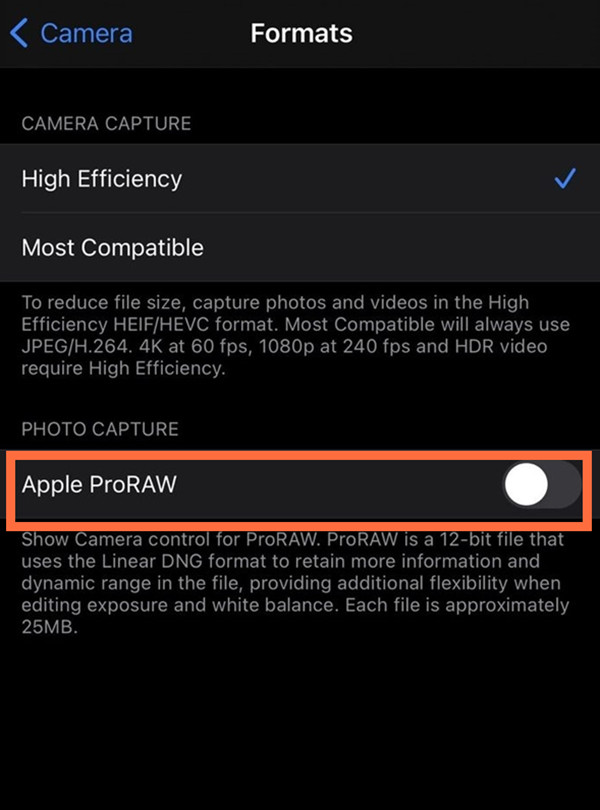
Task: Go back to Camera settings
Action: (70, 33)
